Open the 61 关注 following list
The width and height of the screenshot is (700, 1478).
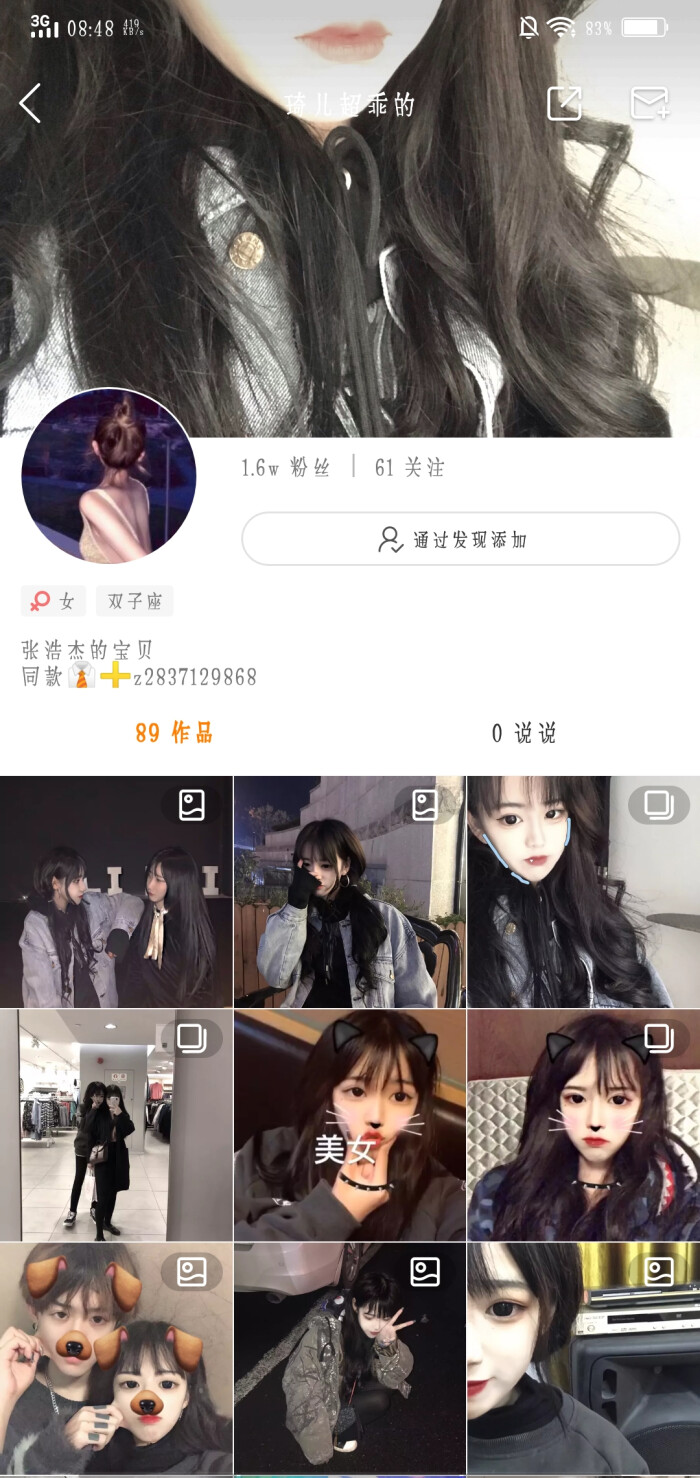409,468
